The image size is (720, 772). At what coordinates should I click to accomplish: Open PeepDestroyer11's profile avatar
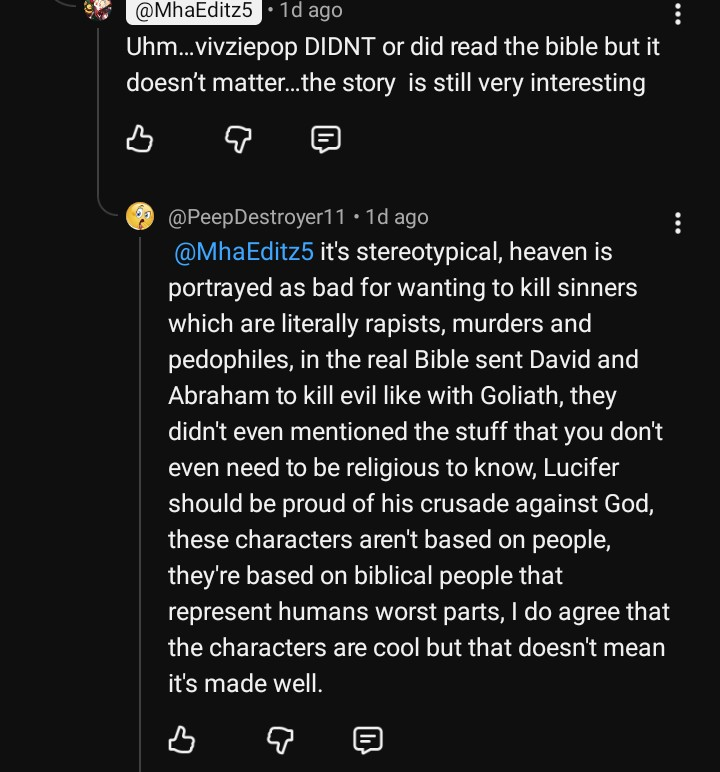(x=140, y=217)
